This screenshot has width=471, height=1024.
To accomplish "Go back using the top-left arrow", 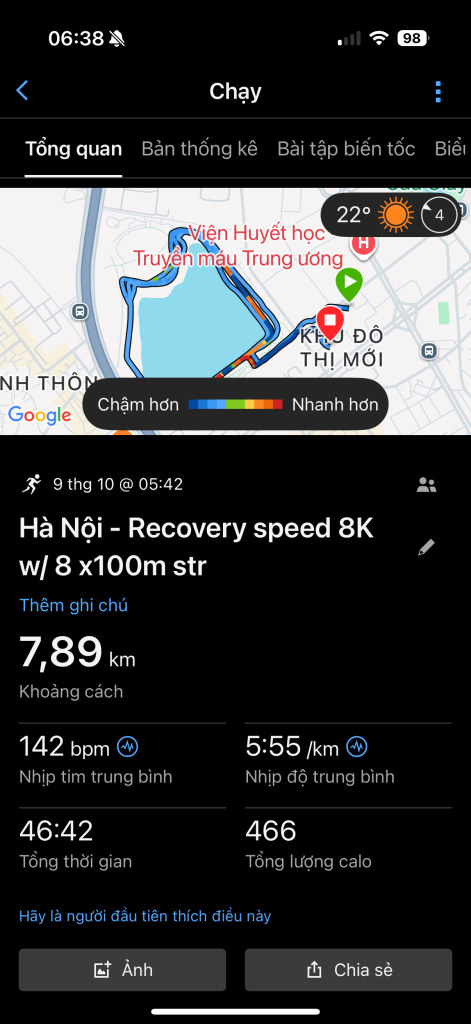I will click(22, 91).
